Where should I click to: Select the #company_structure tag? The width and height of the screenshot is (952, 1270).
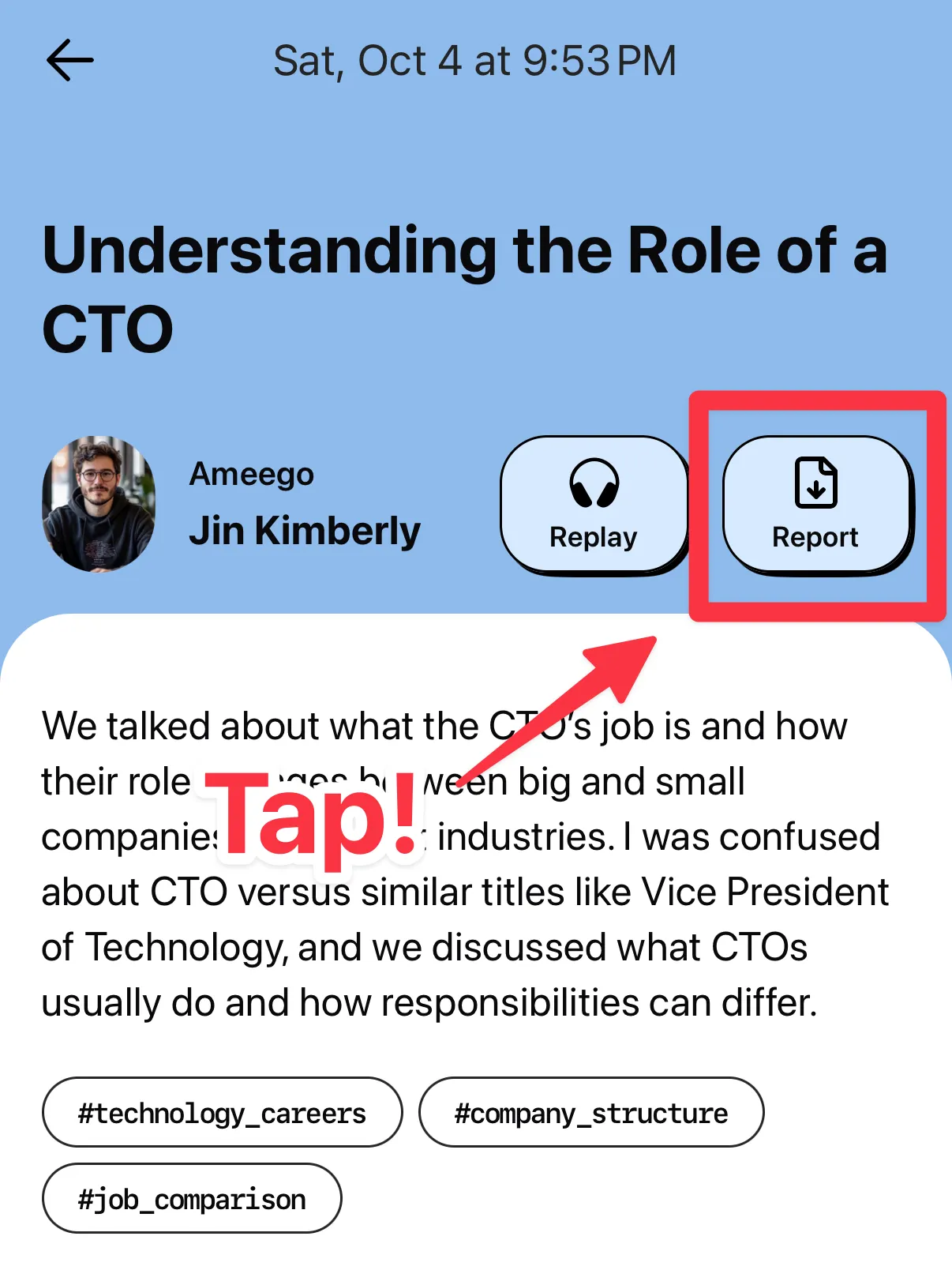591,1113
